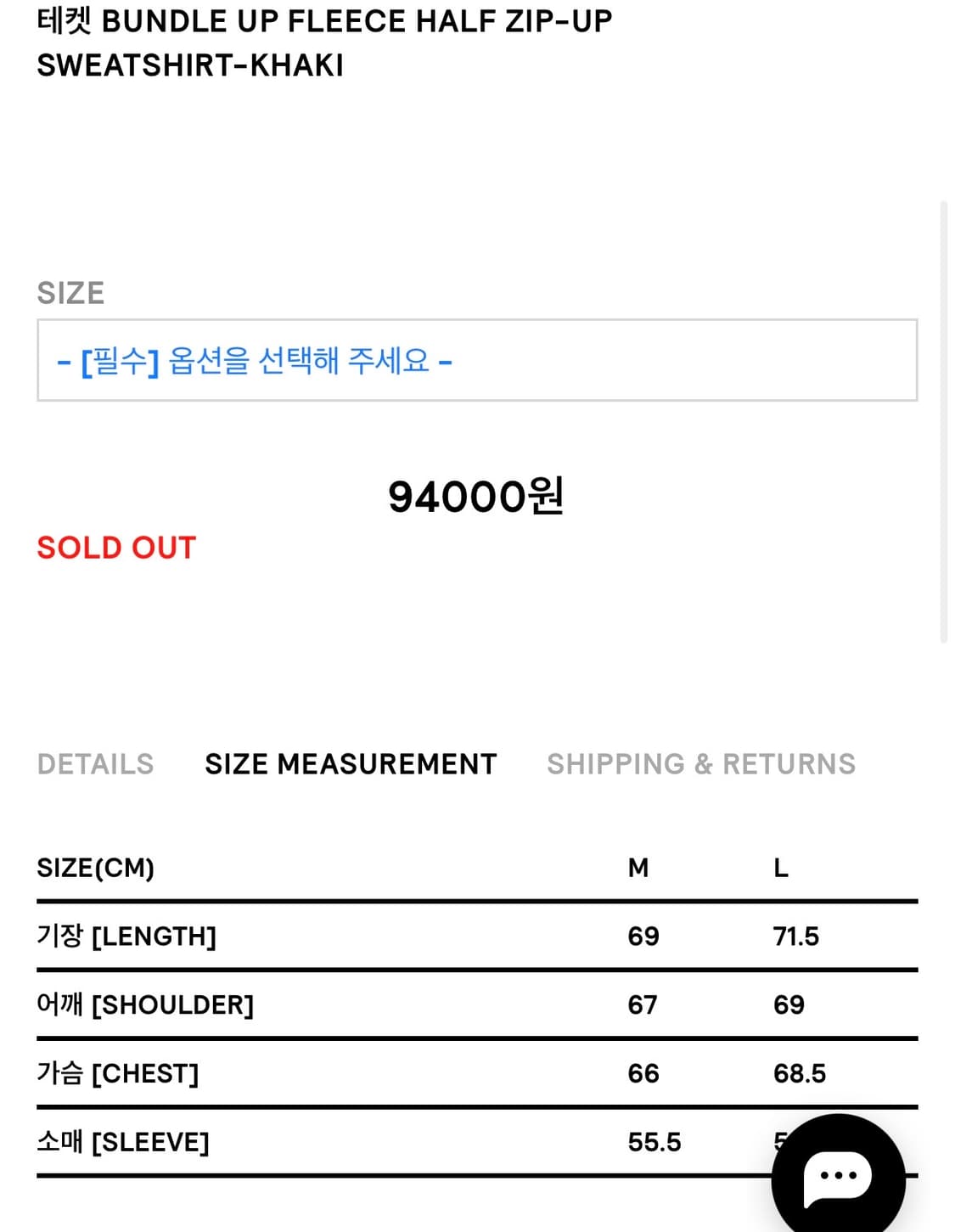Select a size from the option picker
This screenshot has width=955, height=1232.
click(476, 360)
